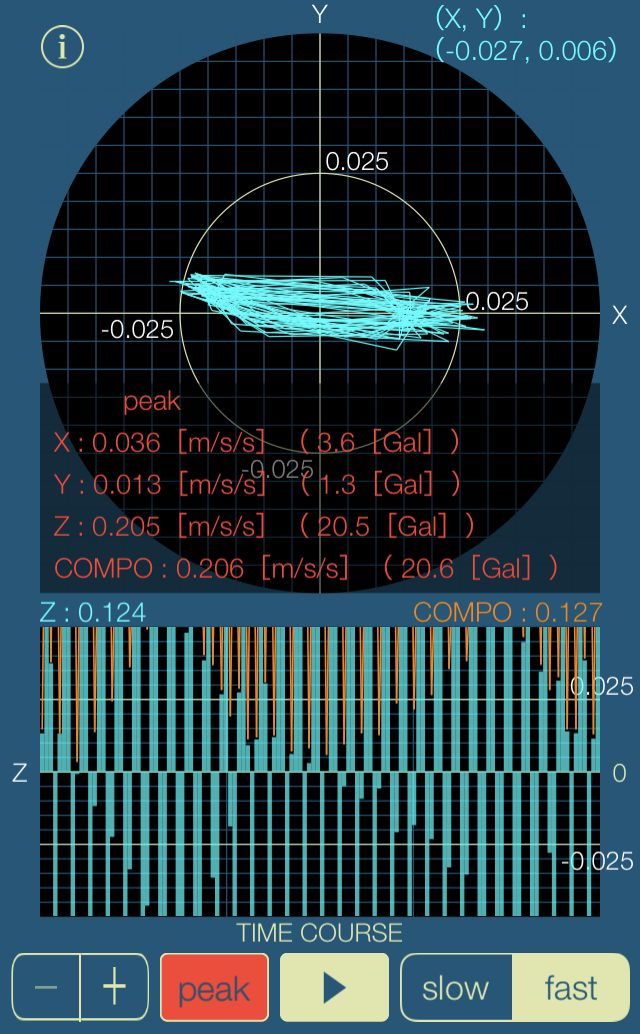Toggle the peak display button
This screenshot has width=640, height=1034.
click(214, 987)
